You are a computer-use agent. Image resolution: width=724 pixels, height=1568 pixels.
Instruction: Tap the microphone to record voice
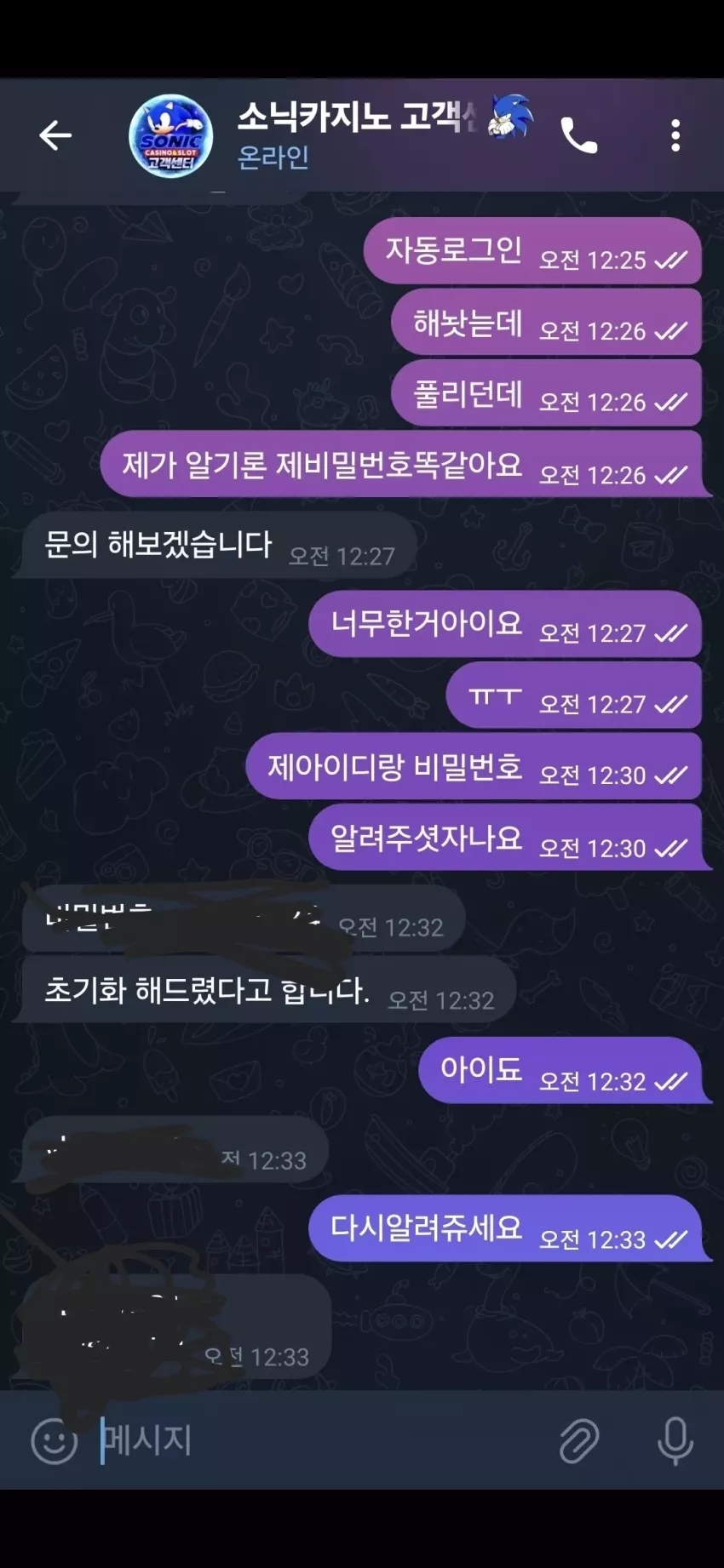[x=675, y=1441]
